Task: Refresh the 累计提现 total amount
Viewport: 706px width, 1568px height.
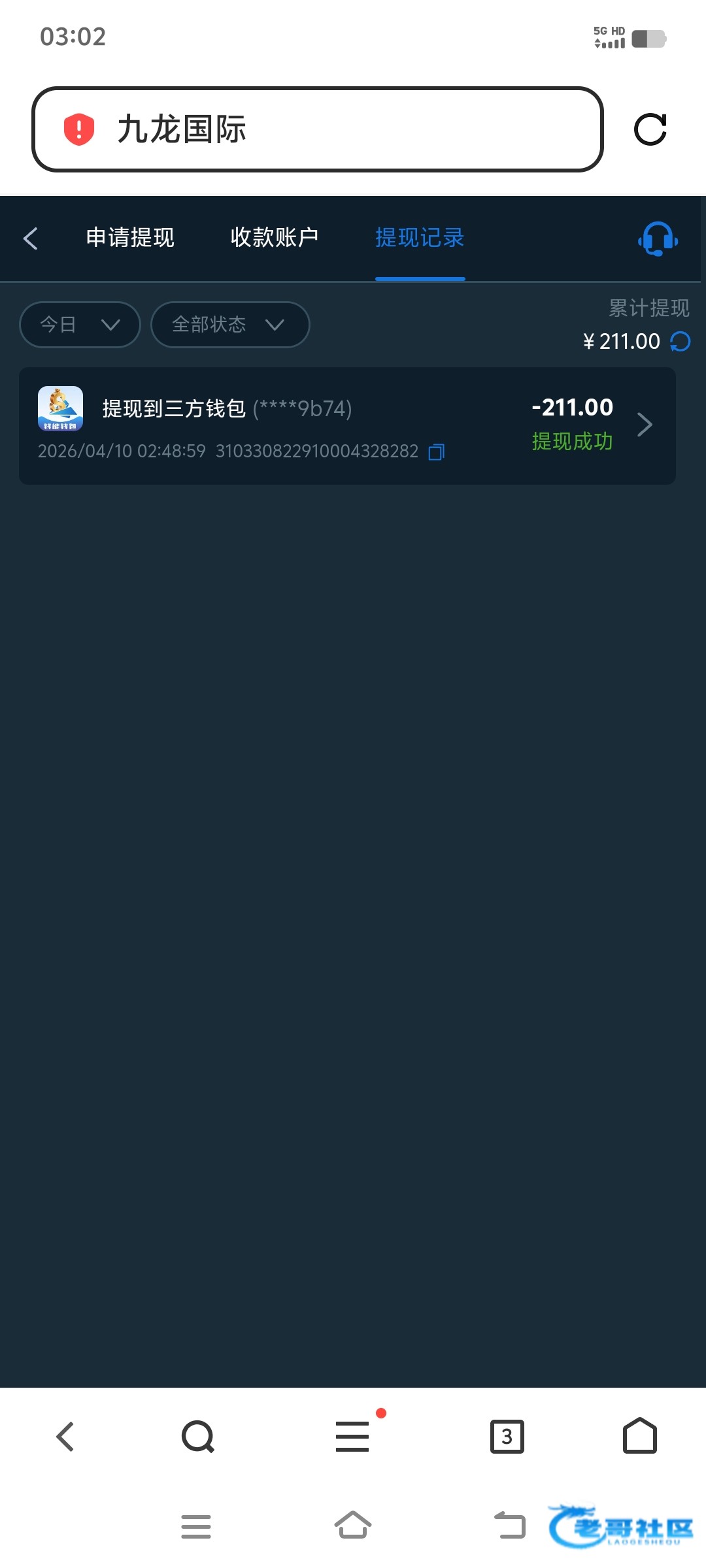Action: click(x=681, y=342)
